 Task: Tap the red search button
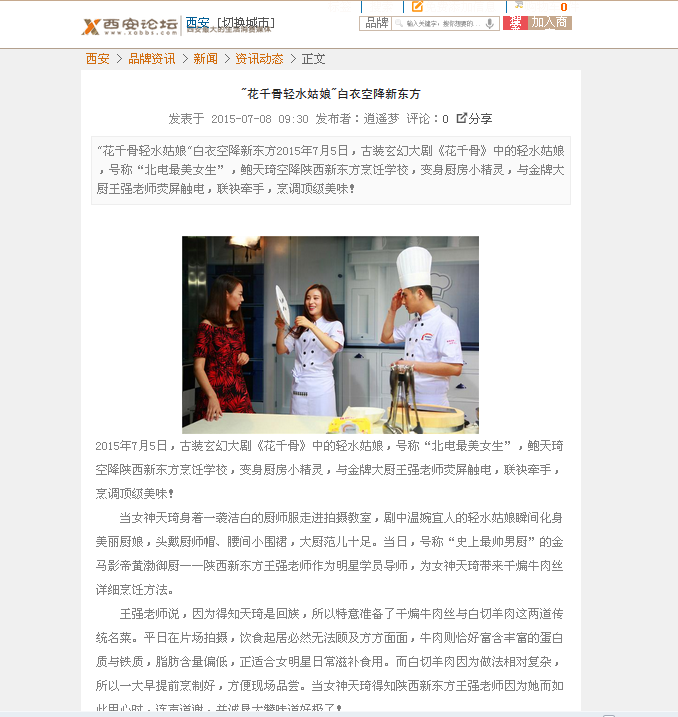pos(515,23)
